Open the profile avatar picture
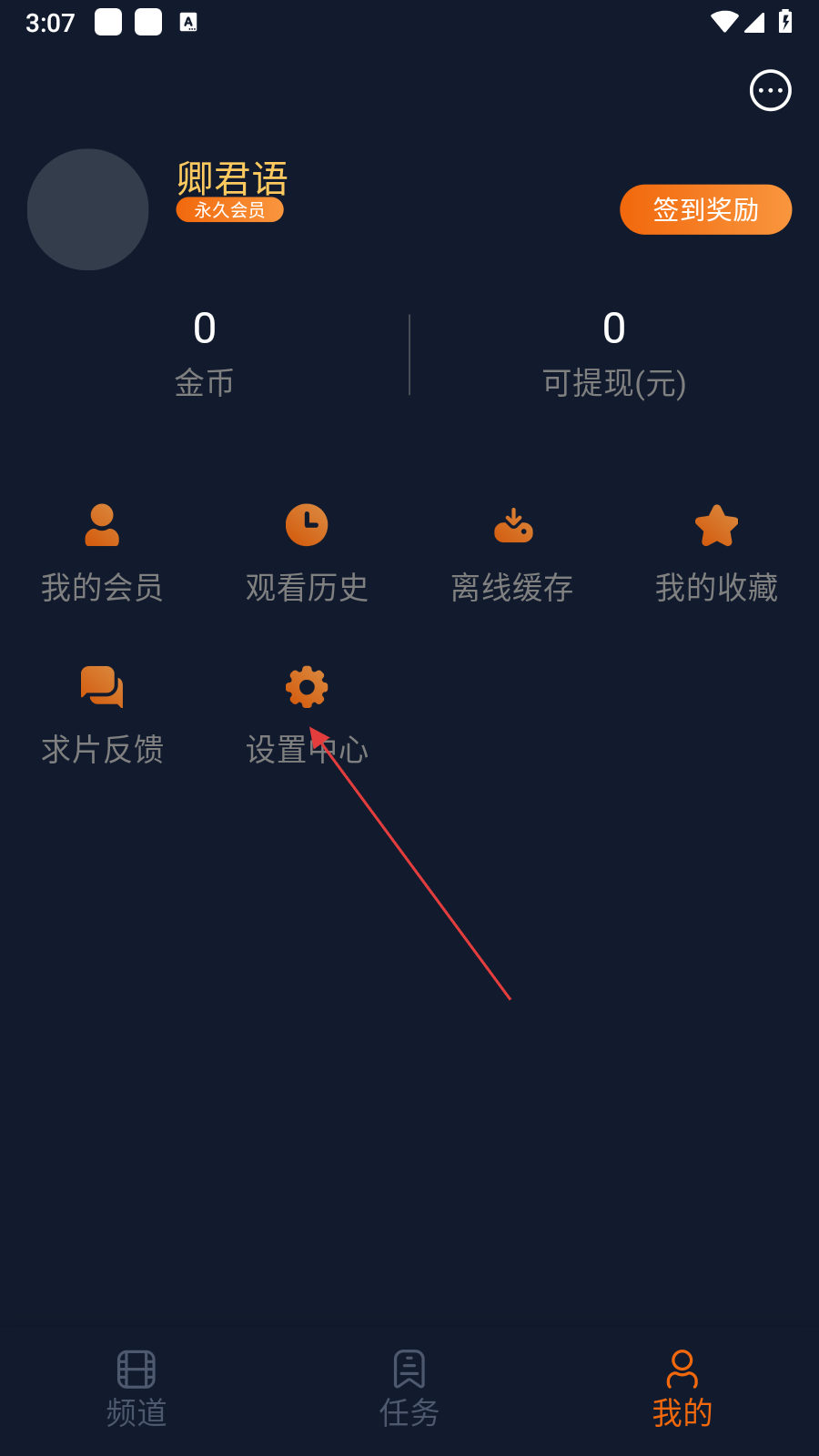Image resolution: width=819 pixels, height=1456 pixels. [87, 209]
